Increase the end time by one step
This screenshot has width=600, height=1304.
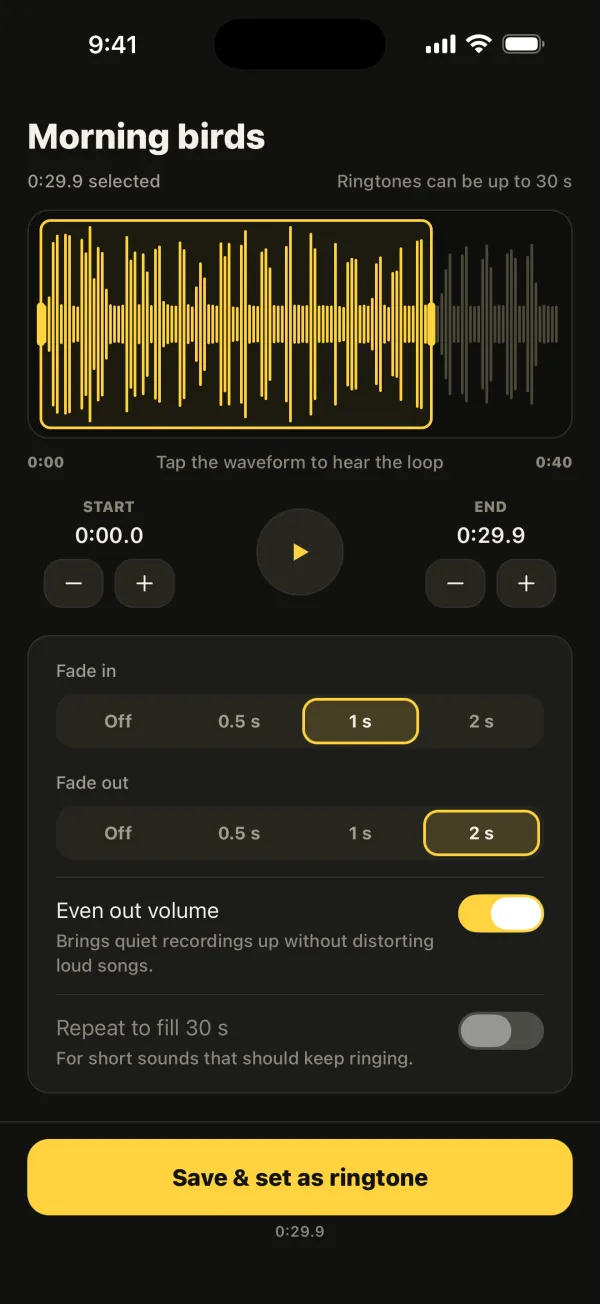527,583
